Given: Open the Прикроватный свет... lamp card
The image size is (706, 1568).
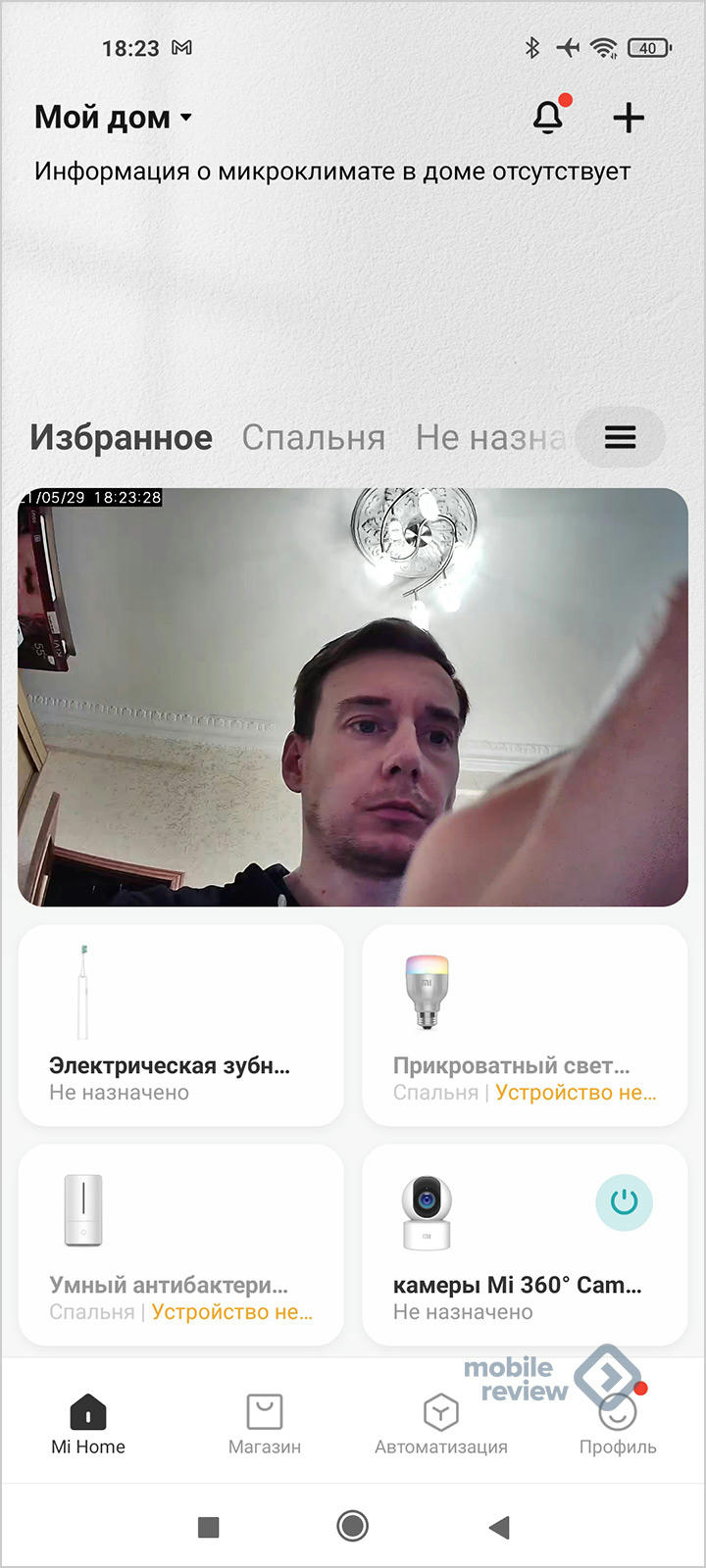Looking at the screenshot, I should pos(525,1025).
